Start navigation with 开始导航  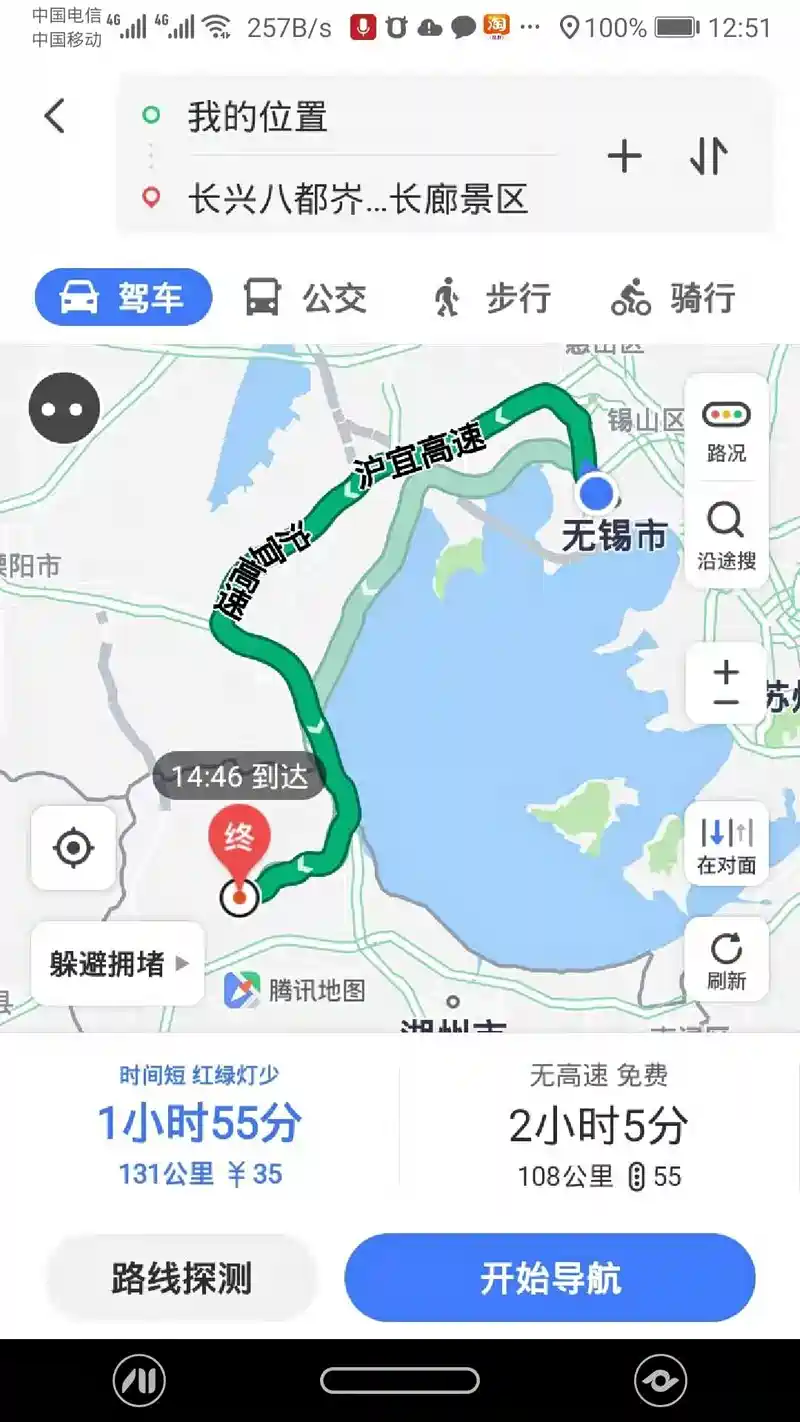point(549,1278)
